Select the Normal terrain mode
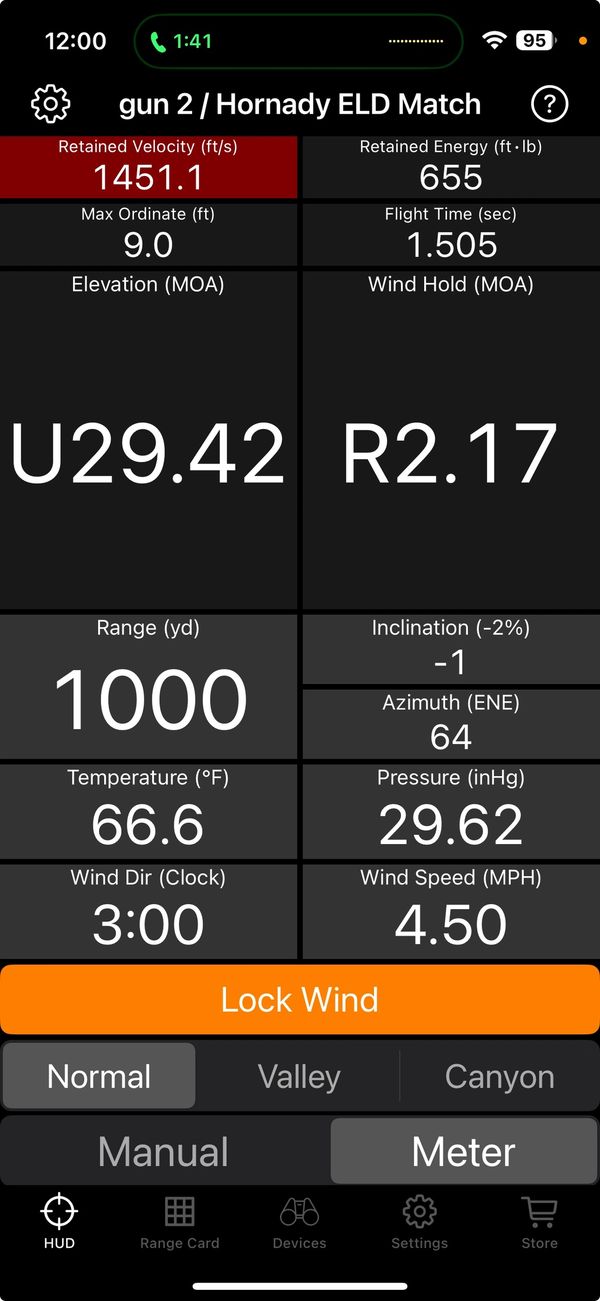Screen dimensions: 600x1301 (x=99, y=1076)
